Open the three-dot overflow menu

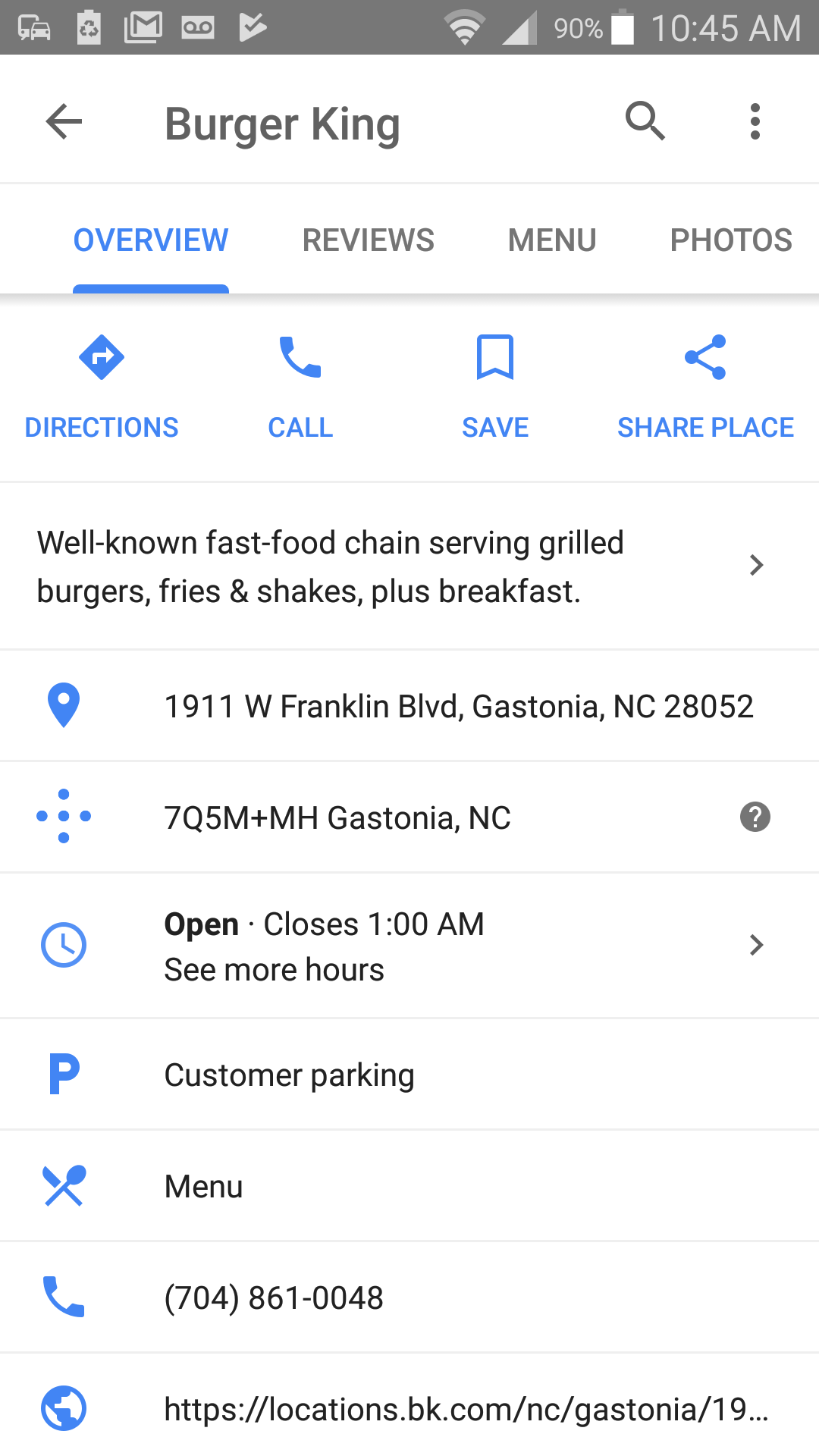point(755,122)
